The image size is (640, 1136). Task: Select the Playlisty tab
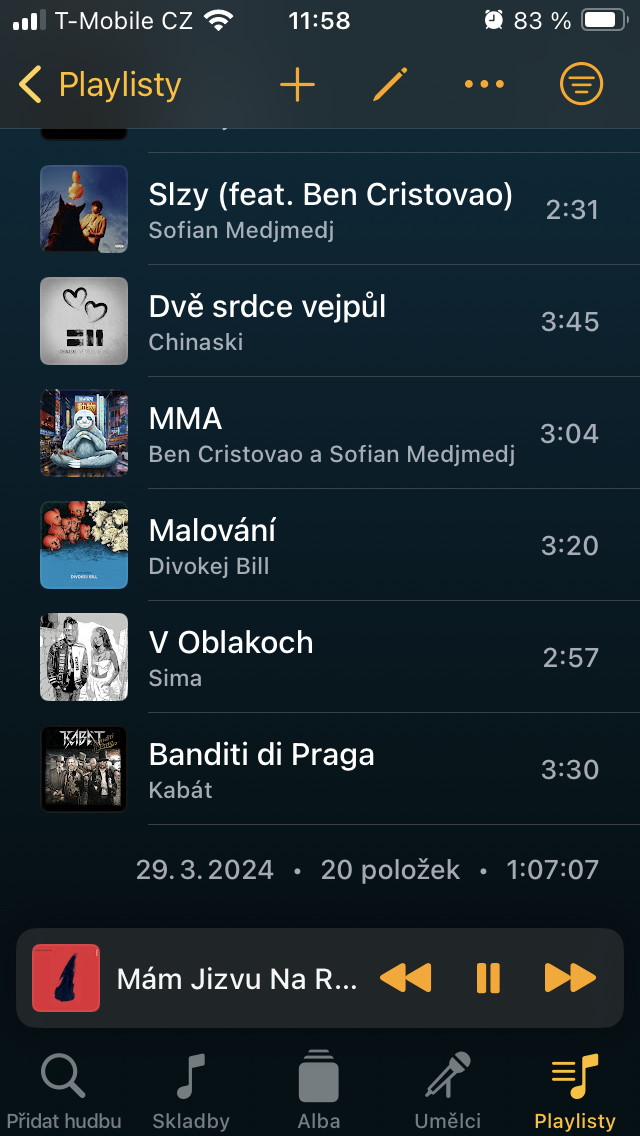575,1090
